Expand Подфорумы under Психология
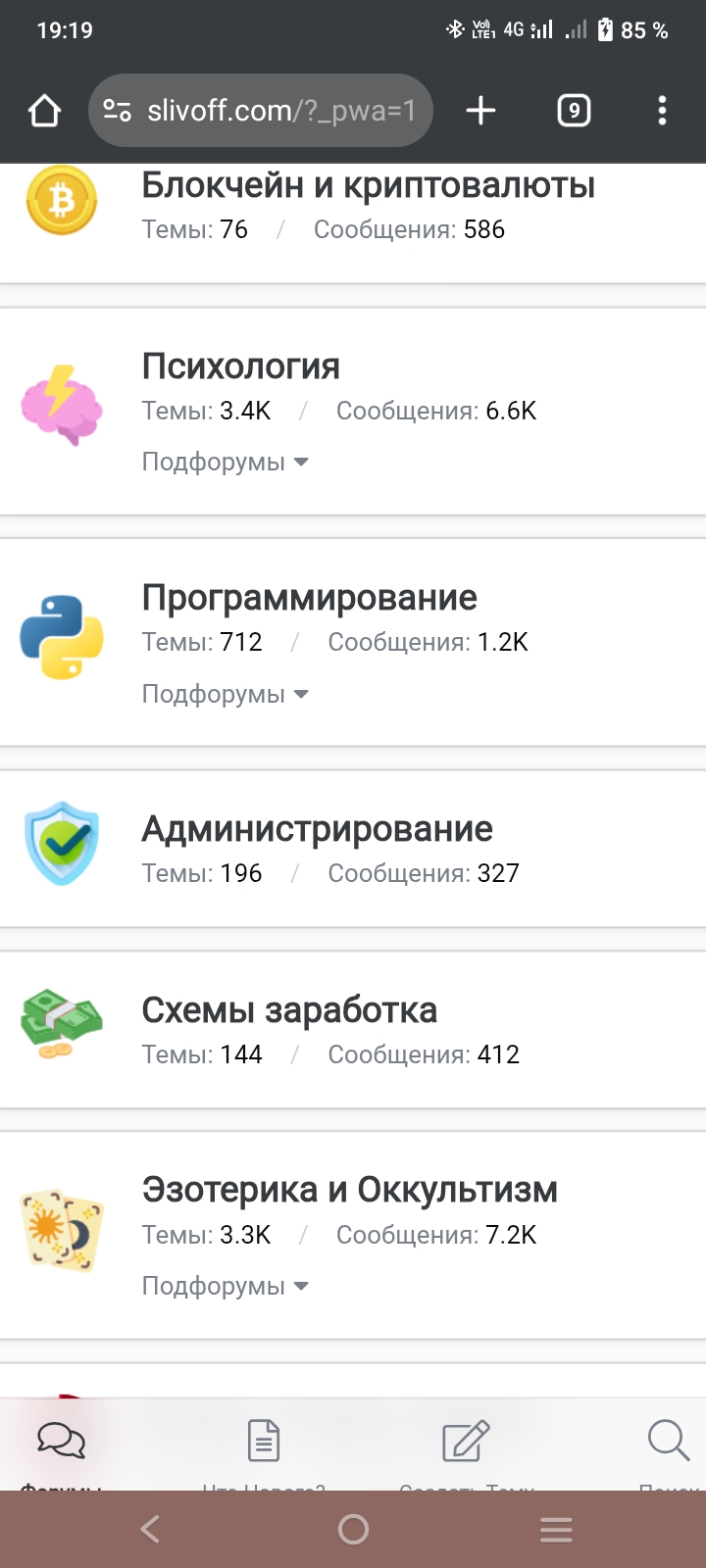 225,462
